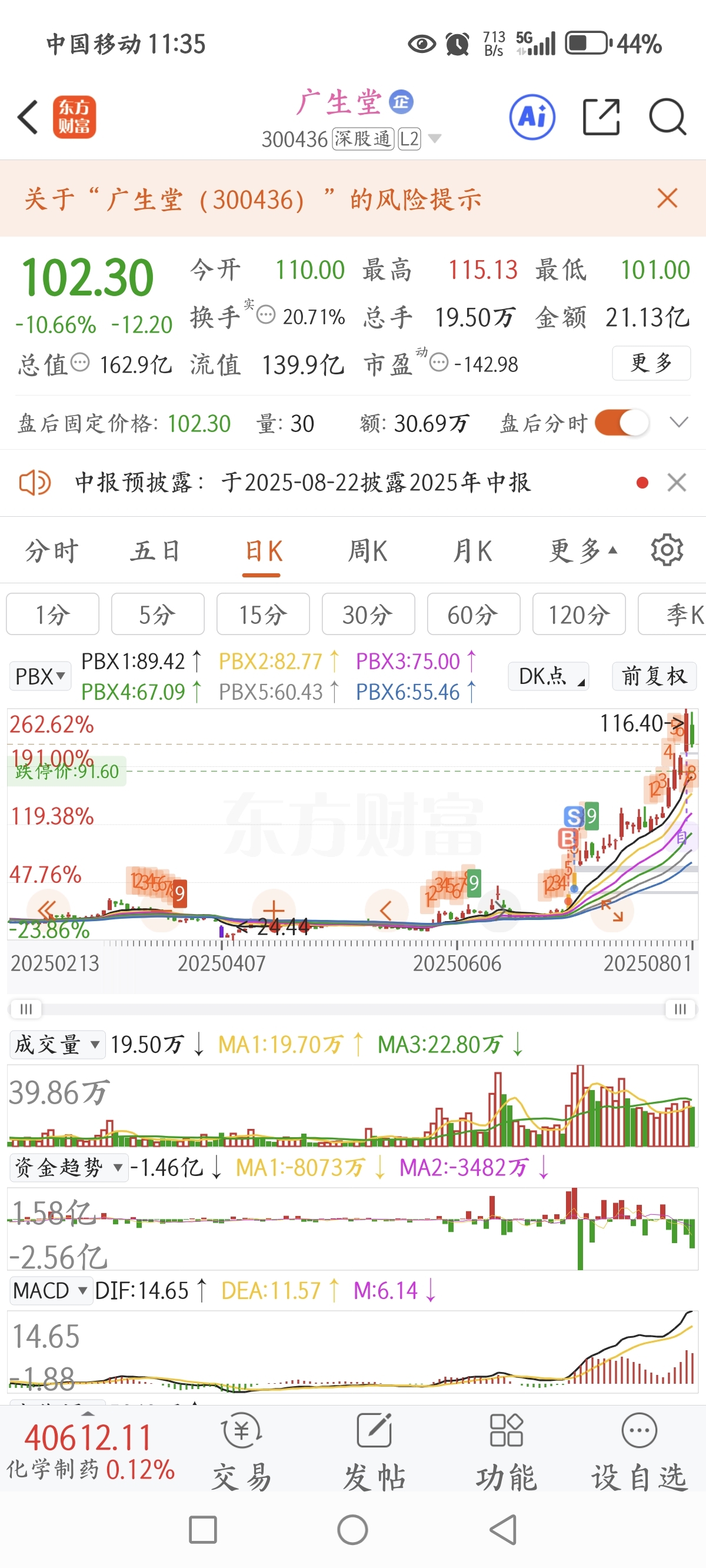Viewport: 706px width, 1568px height.
Task: Close the 中报预披露 notice
Action: tap(677, 483)
